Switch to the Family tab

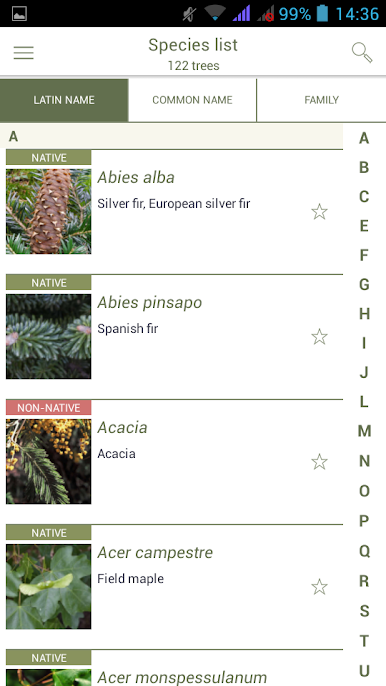322,100
